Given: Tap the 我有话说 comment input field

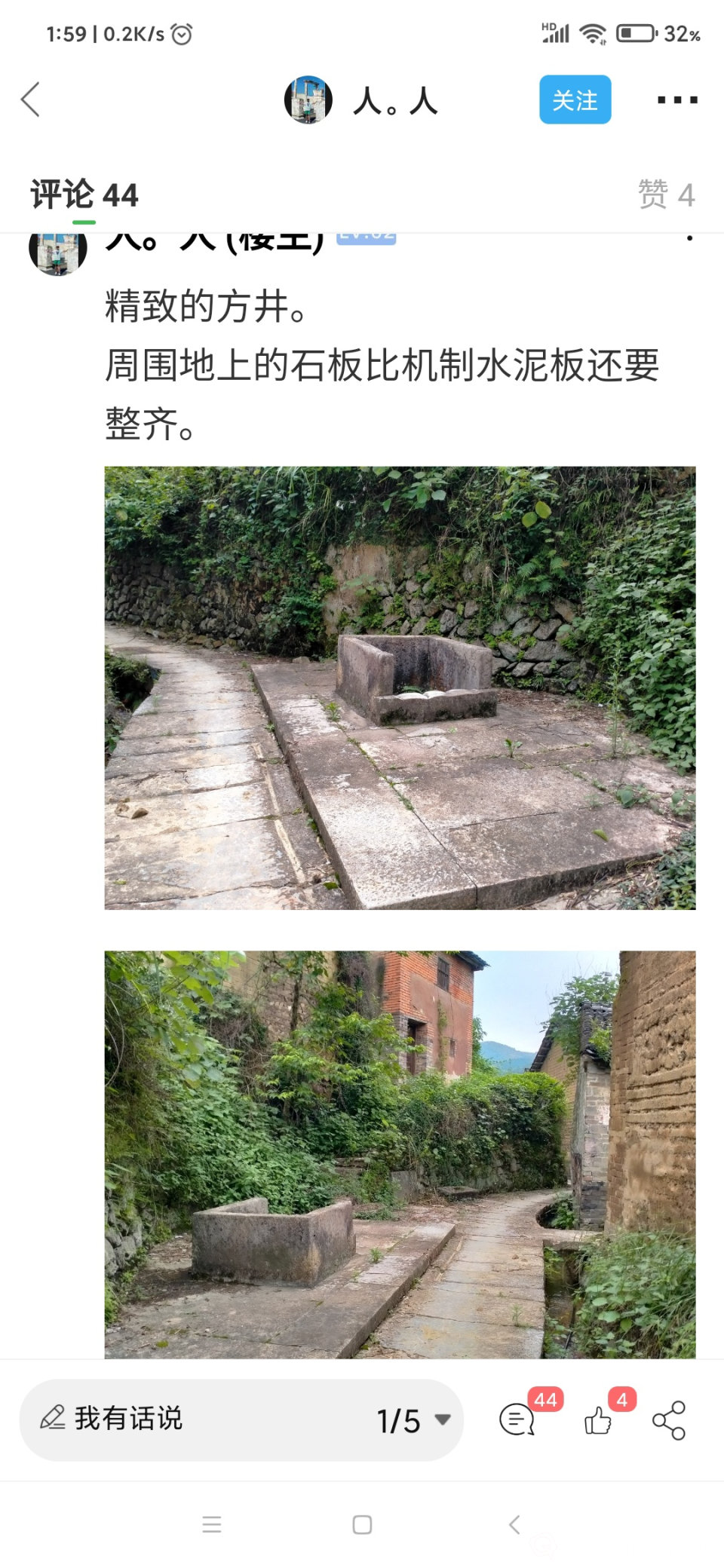Looking at the screenshot, I should 189,1419.
